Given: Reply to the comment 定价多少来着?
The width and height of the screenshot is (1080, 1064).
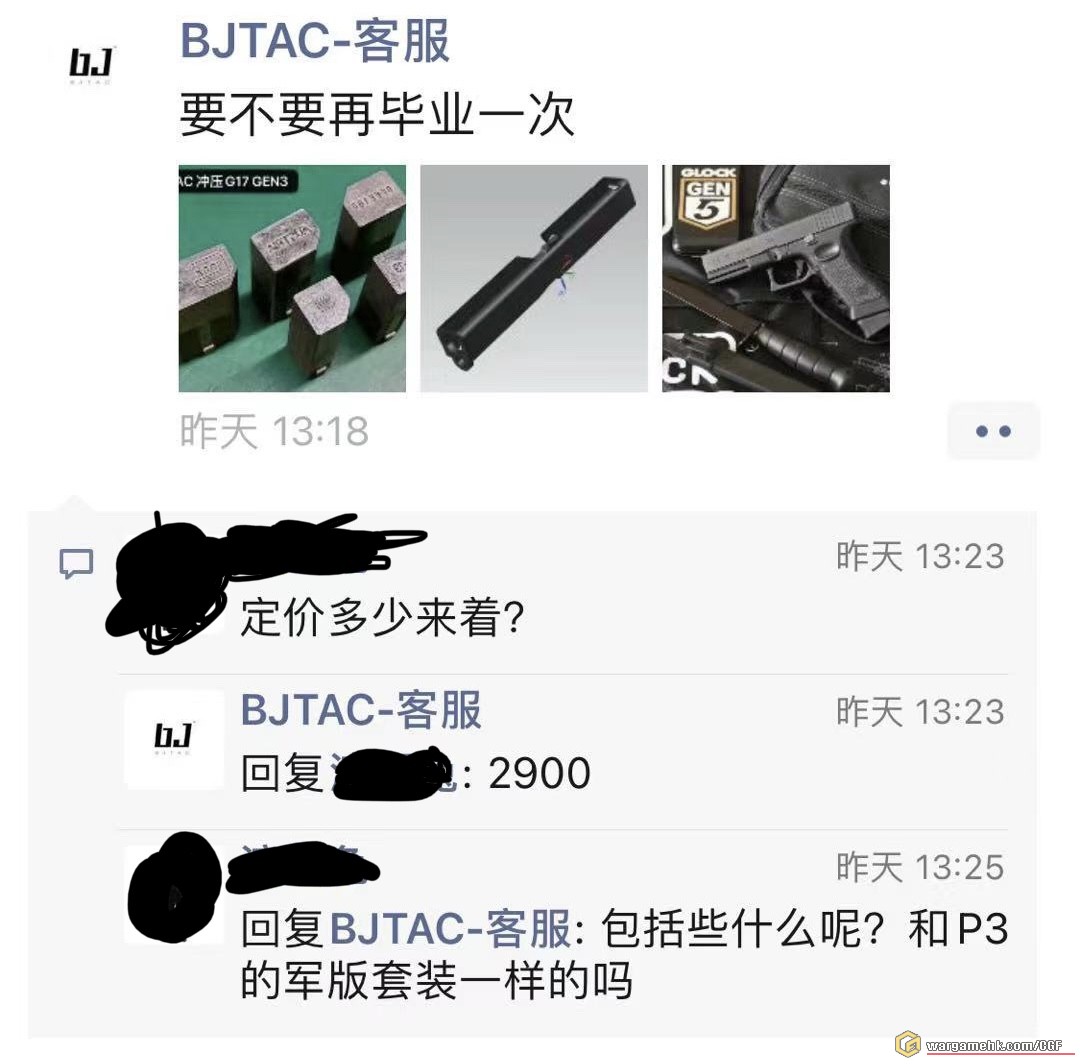Looking at the screenshot, I should coord(382,620).
